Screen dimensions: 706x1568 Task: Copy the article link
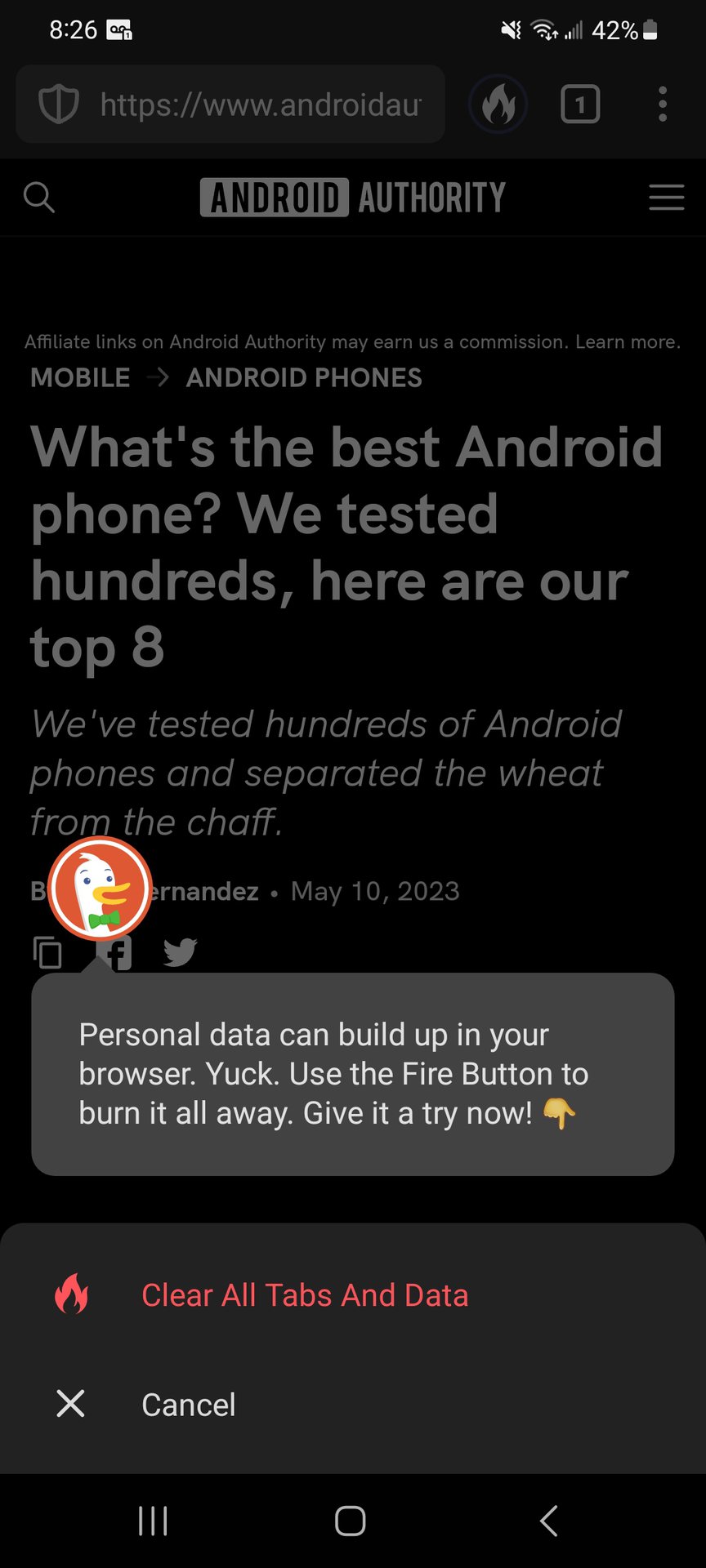(47, 952)
